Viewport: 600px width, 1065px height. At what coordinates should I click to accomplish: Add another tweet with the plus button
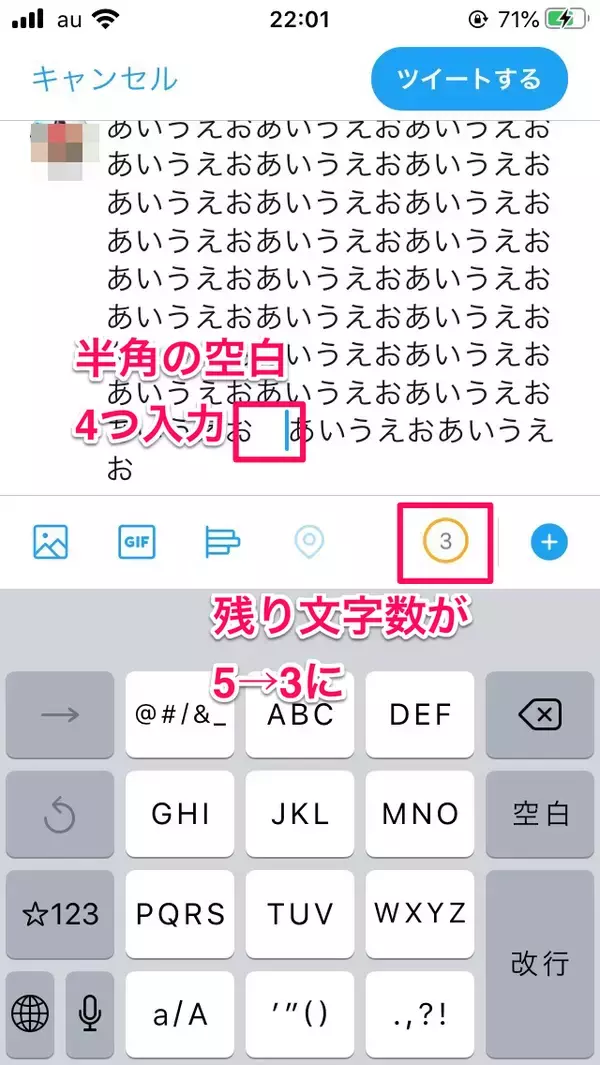tap(548, 542)
